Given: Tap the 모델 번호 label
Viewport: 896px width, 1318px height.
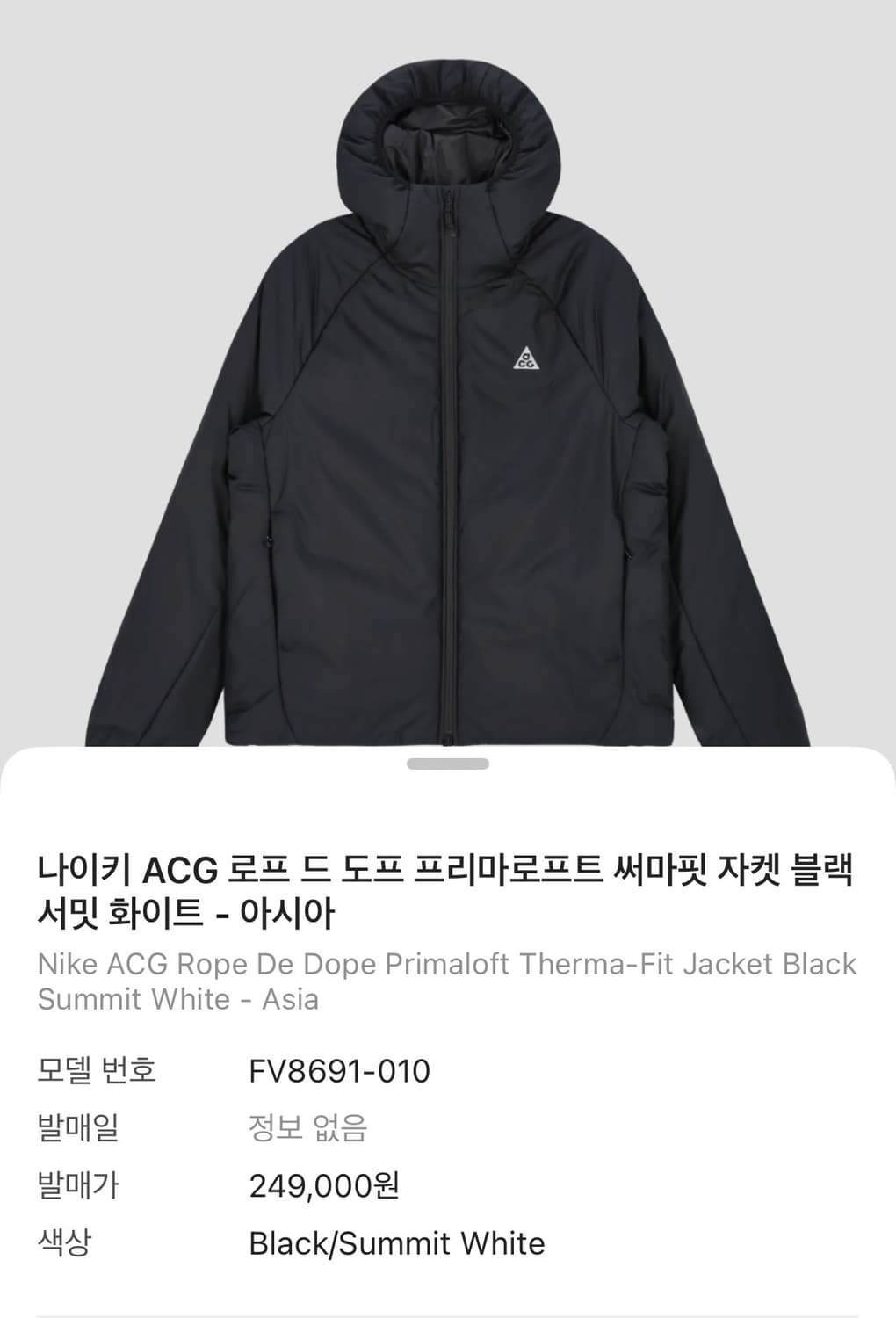Looking at the screenshot, I should coord(98,1071).
